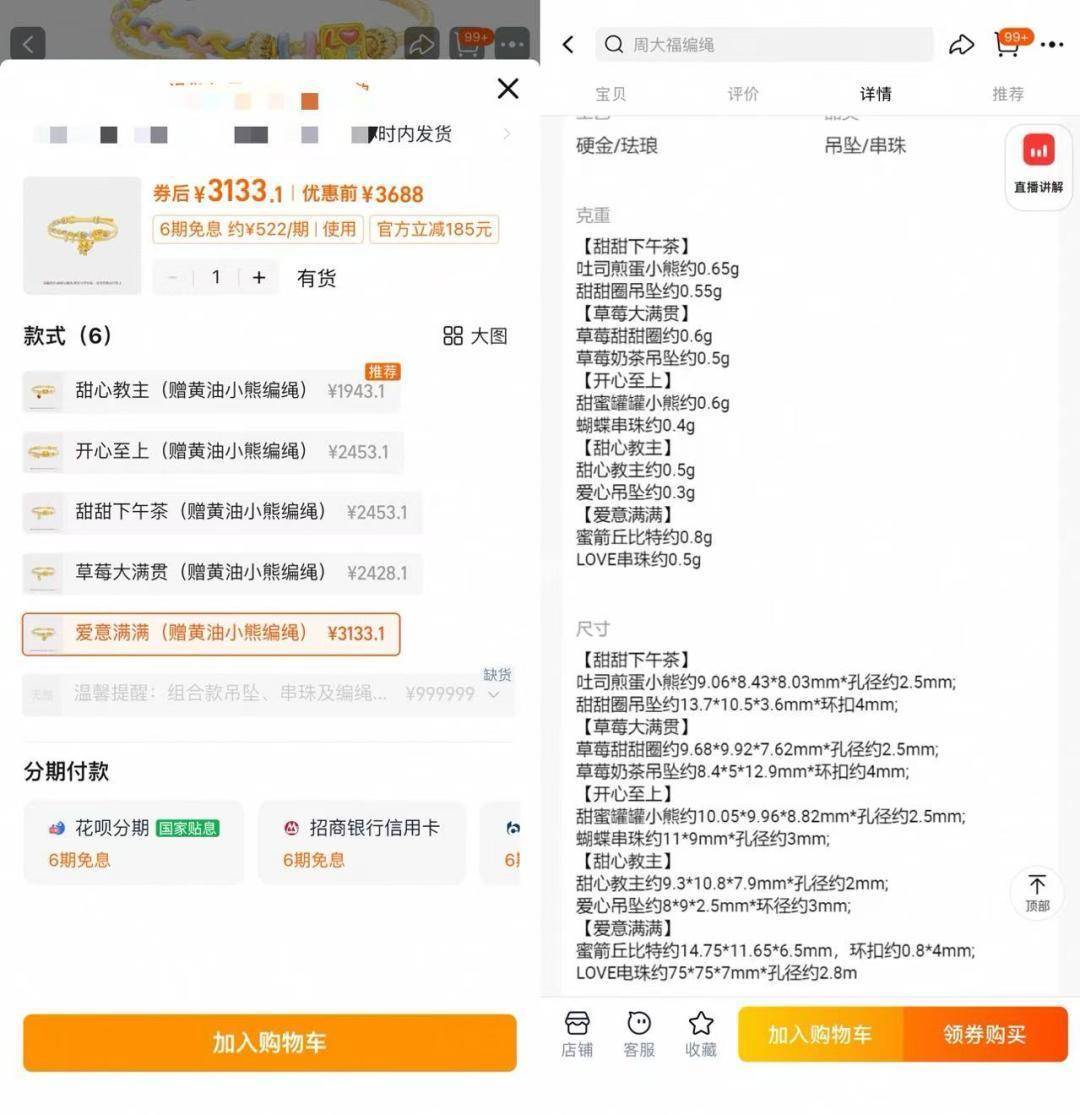
Task: Switch style list to 大图 view
Action: [x=475, y=336]
